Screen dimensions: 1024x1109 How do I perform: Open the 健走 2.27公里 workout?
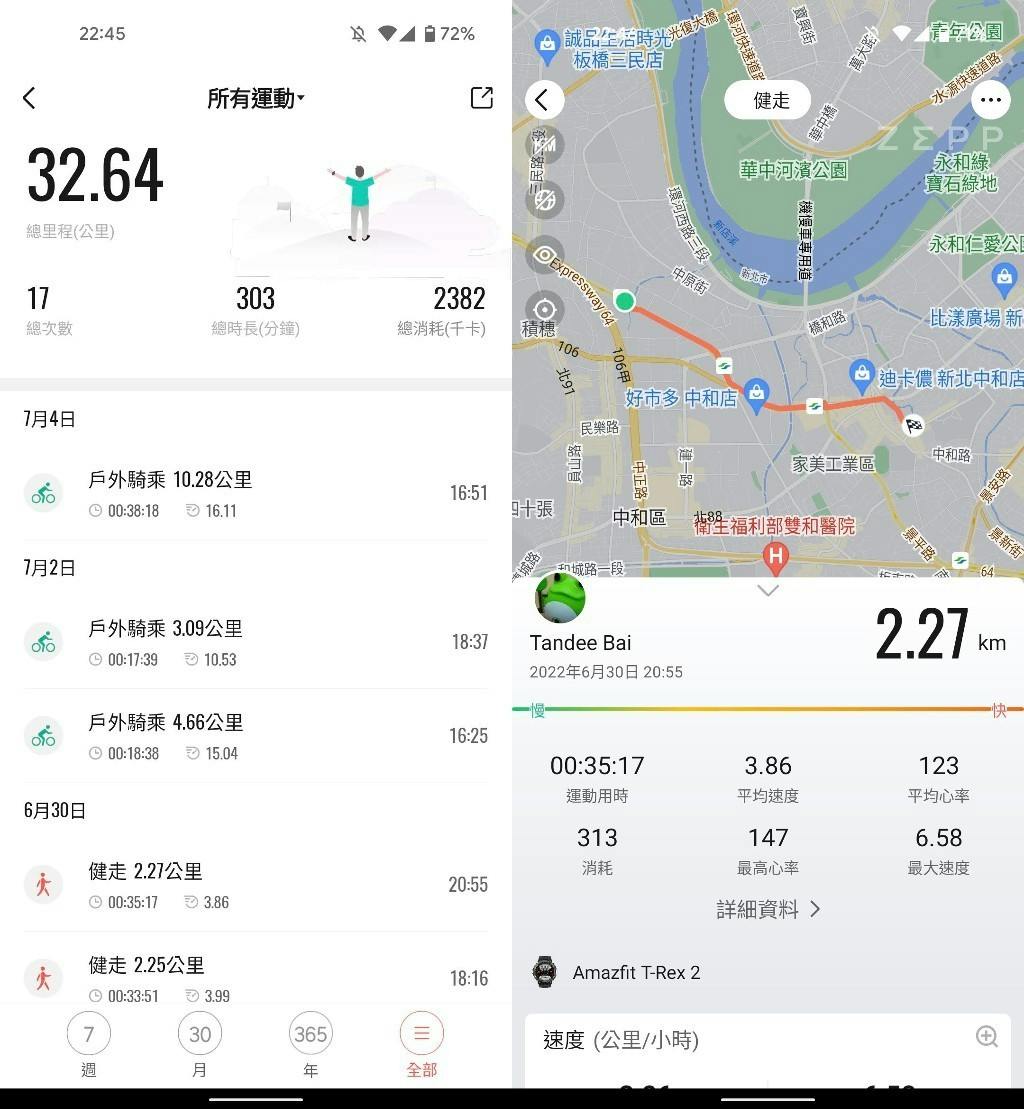256,885
